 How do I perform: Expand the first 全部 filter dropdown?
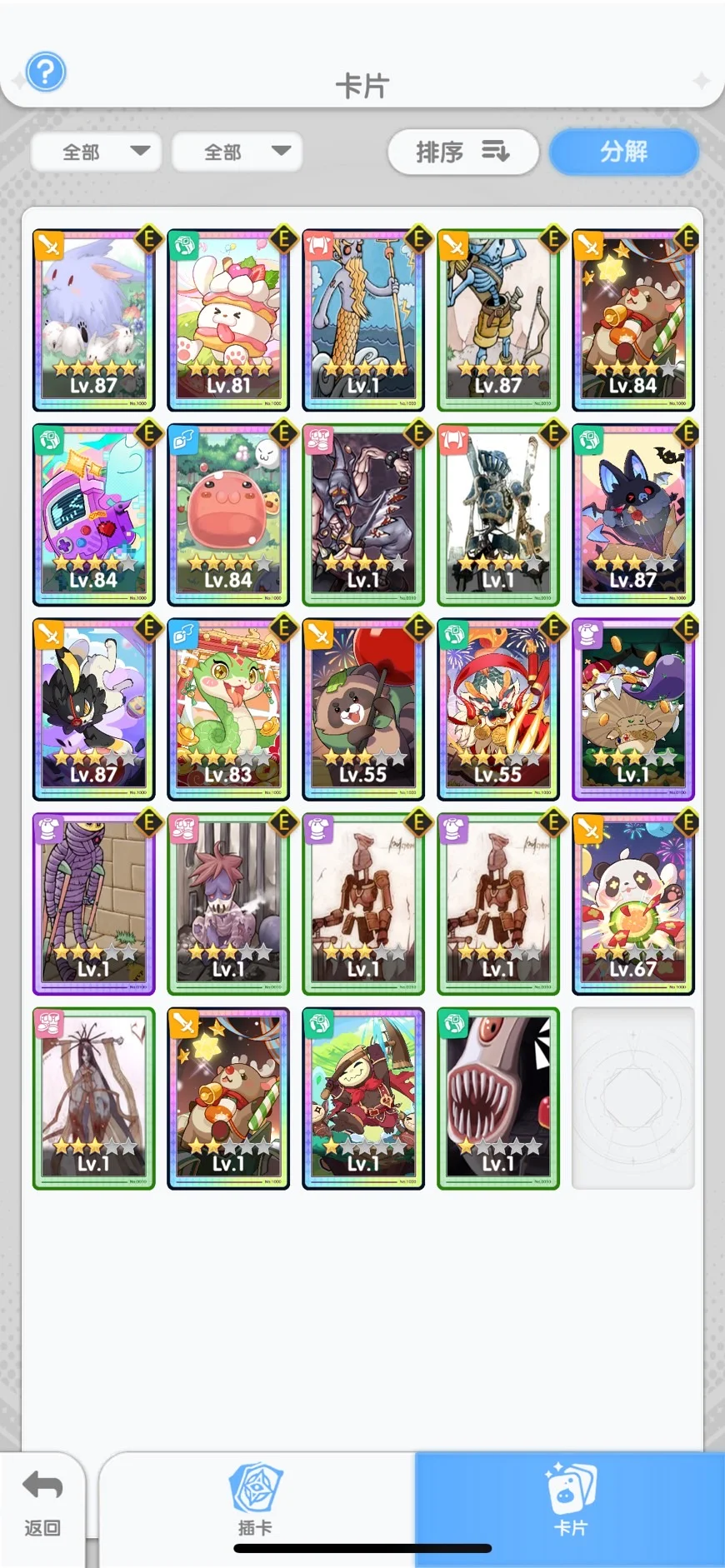tap(96, 152)
